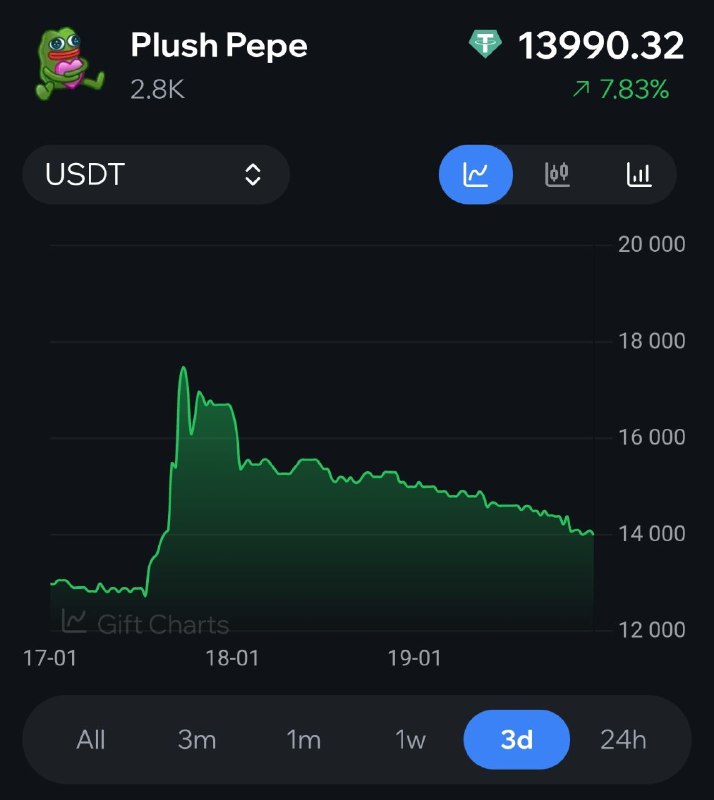View the 24h time range

coord(623,740)
